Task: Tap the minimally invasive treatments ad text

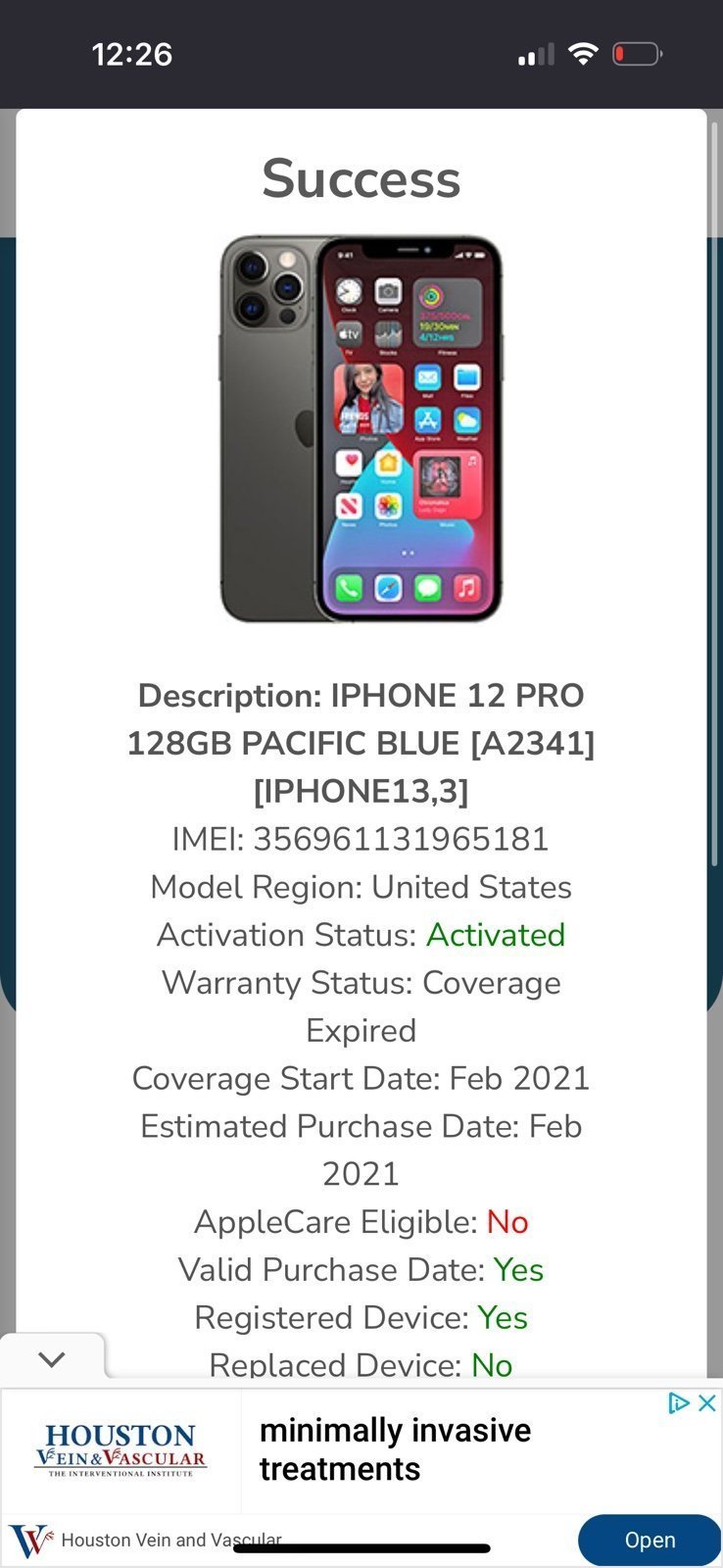Action: tap(394, 1449)
